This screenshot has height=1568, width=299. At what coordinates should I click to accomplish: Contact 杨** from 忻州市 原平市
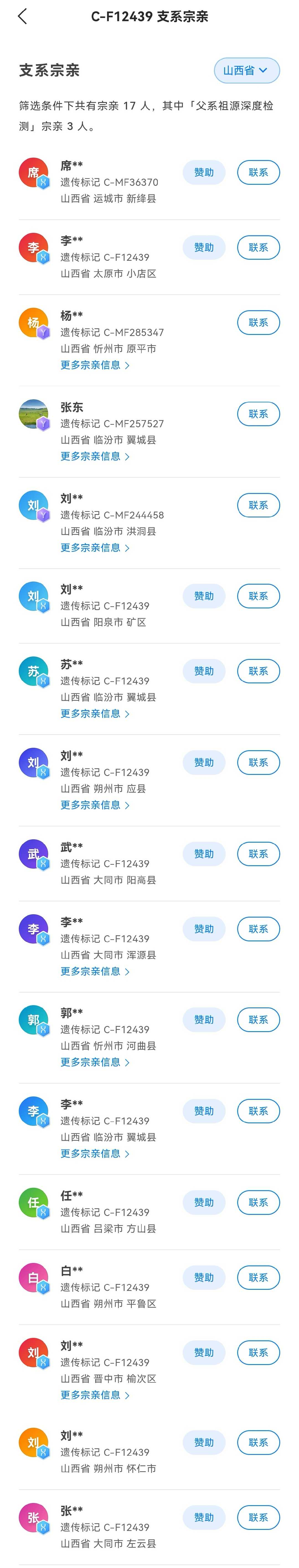pyautogui.click(x=258, y=323)
